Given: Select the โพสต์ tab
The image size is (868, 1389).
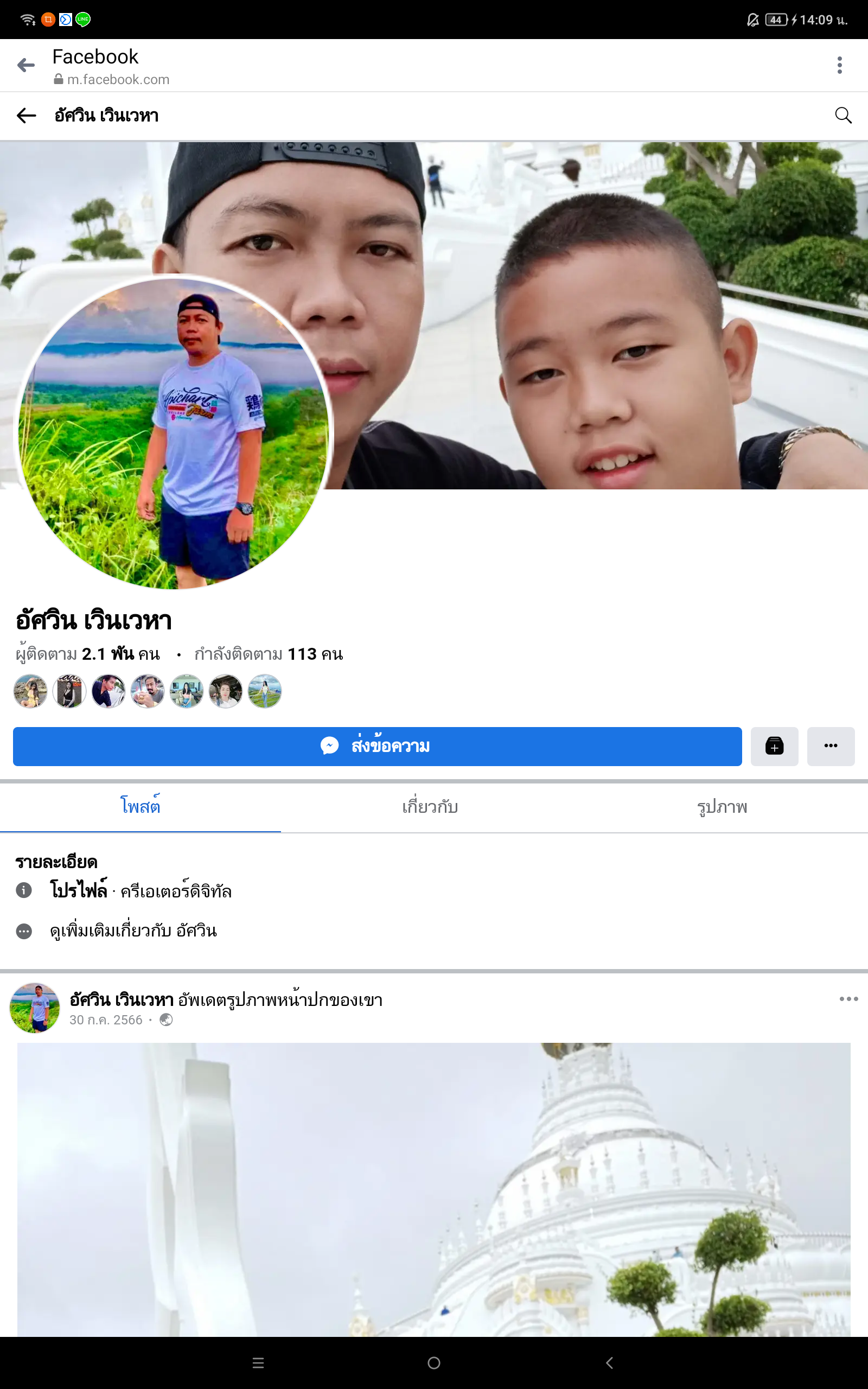Looking at the screenshot, I should (x=140, y=807).
